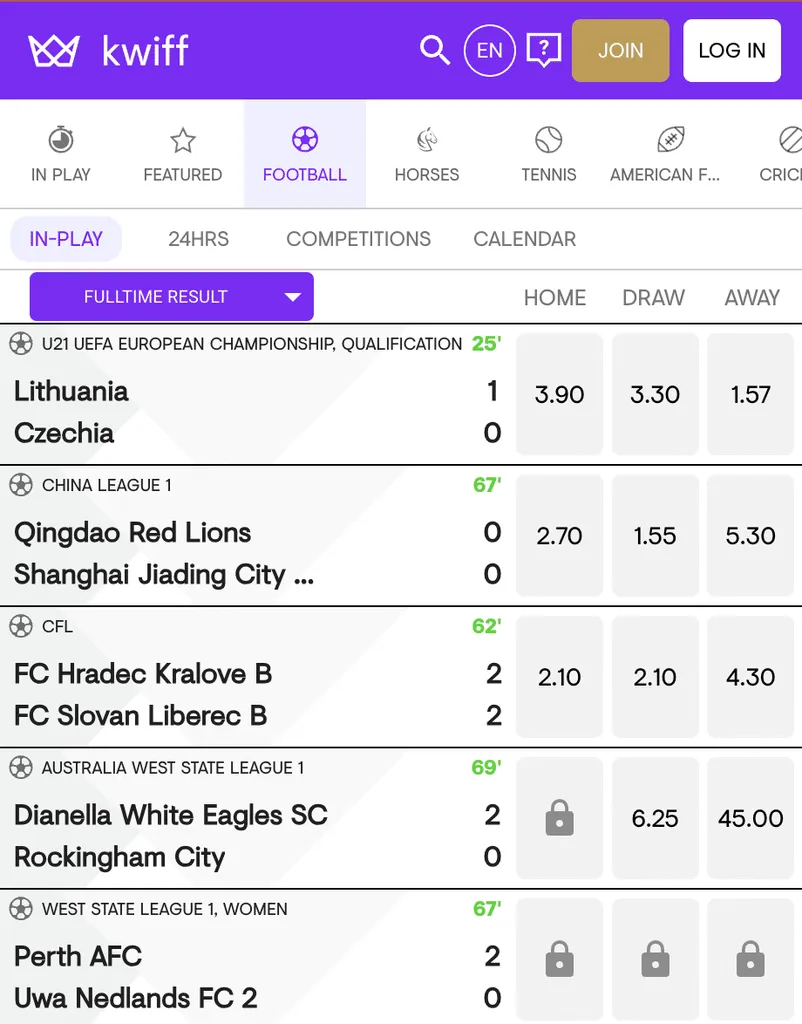Open the Fulltime Result dropdown
The image size is (802, 1024).
(171, 296)
